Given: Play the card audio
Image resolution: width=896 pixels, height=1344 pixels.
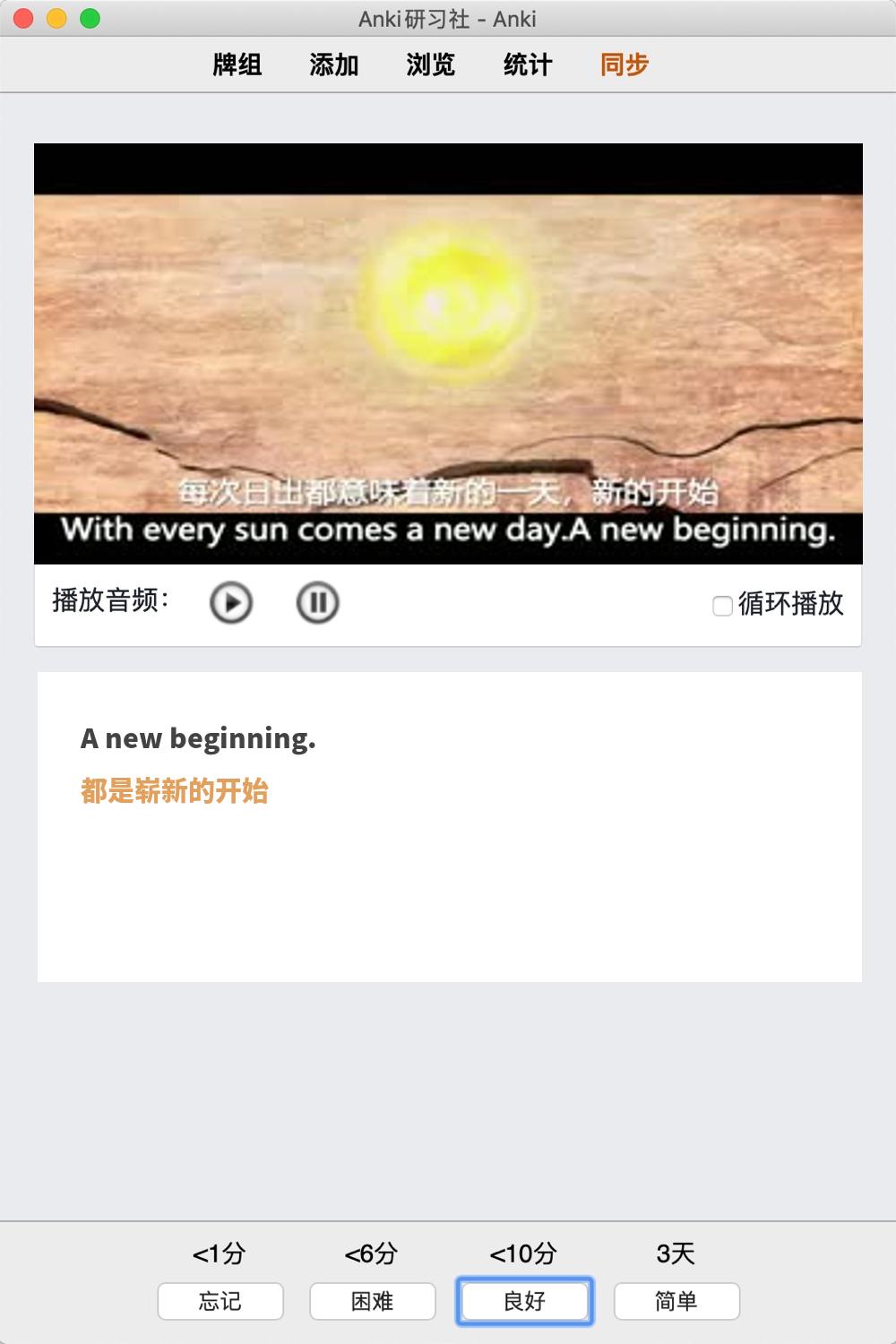Looking at the screenshot, I should (x=231, y=602).
